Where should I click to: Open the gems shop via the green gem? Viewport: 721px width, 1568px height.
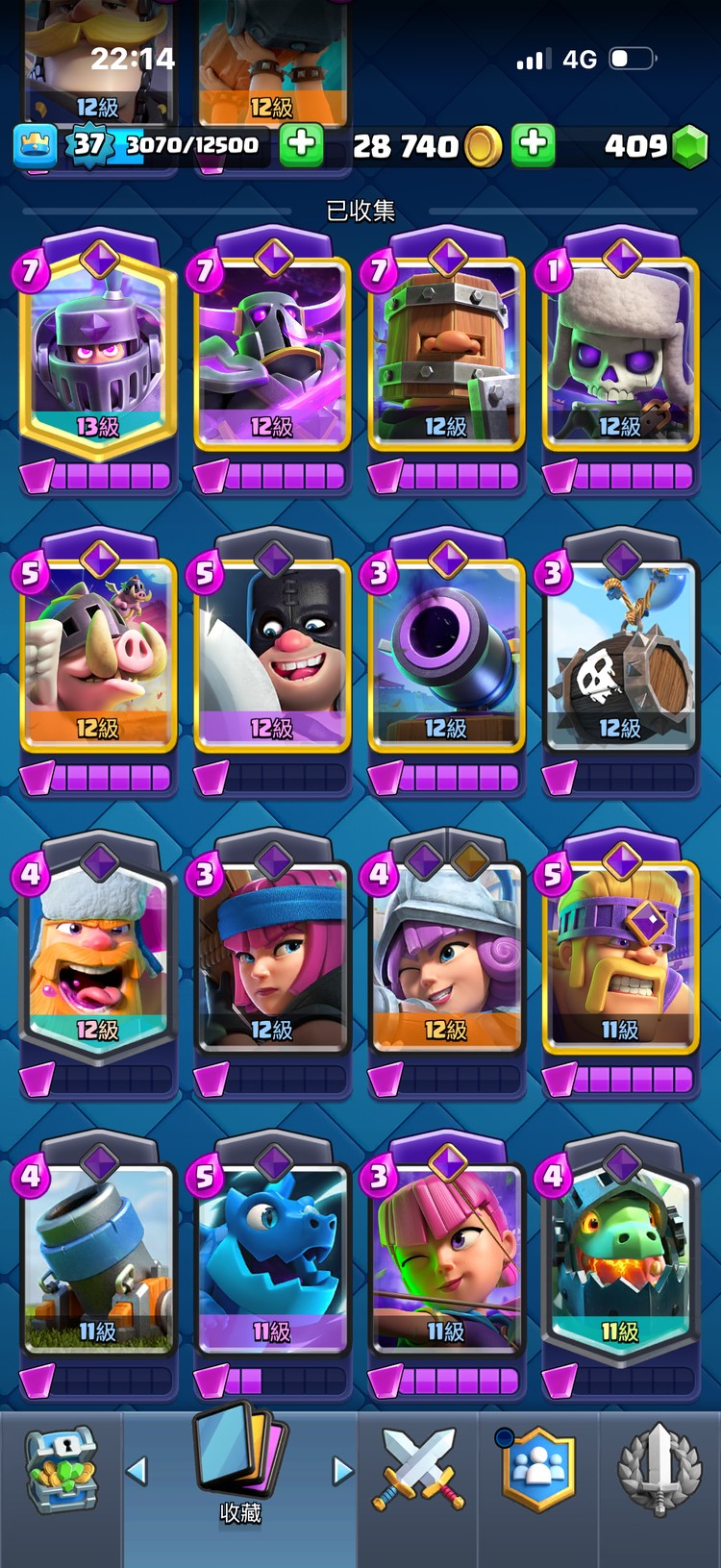[x=688, y=146]
